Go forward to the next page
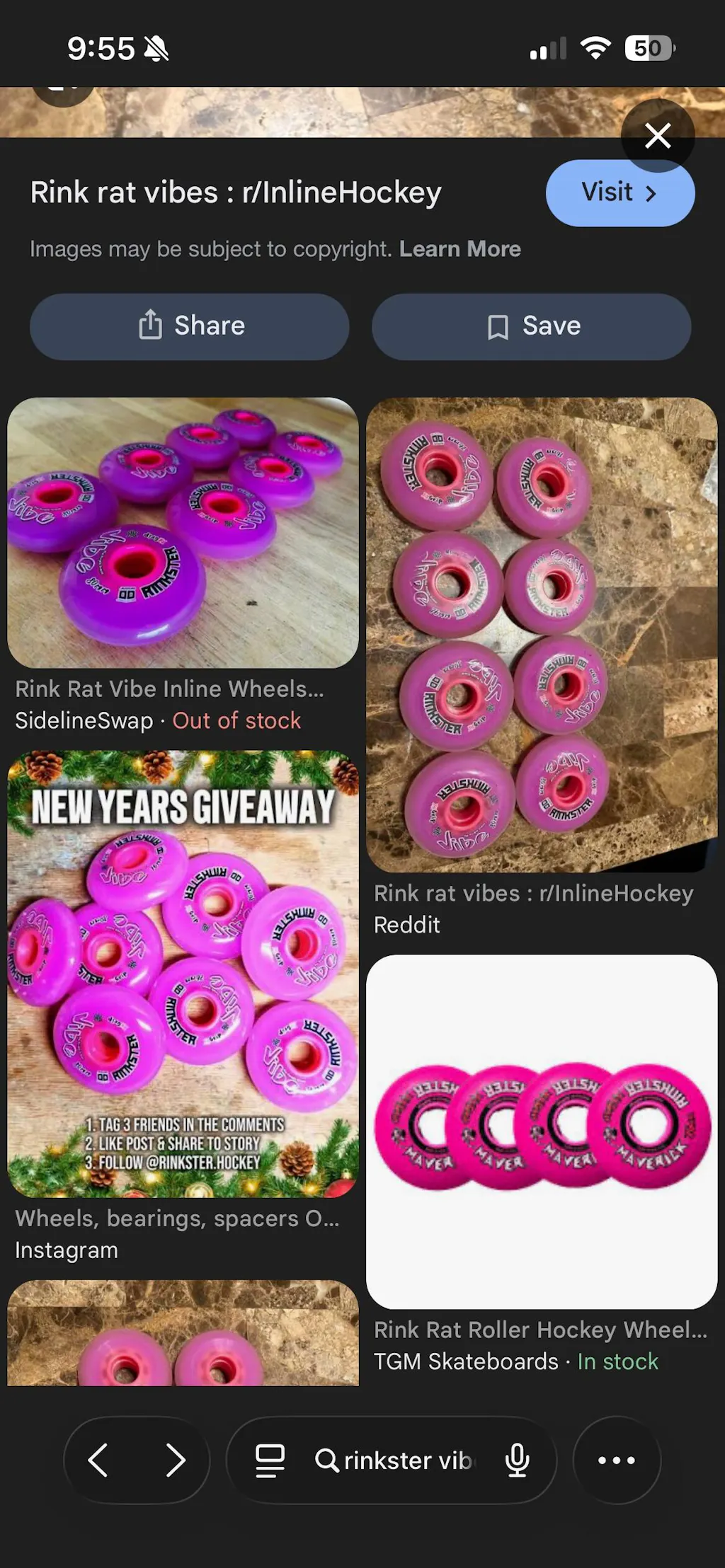Image resolution: width=725 pixels, height=1568 pixels. point(175,1460)
